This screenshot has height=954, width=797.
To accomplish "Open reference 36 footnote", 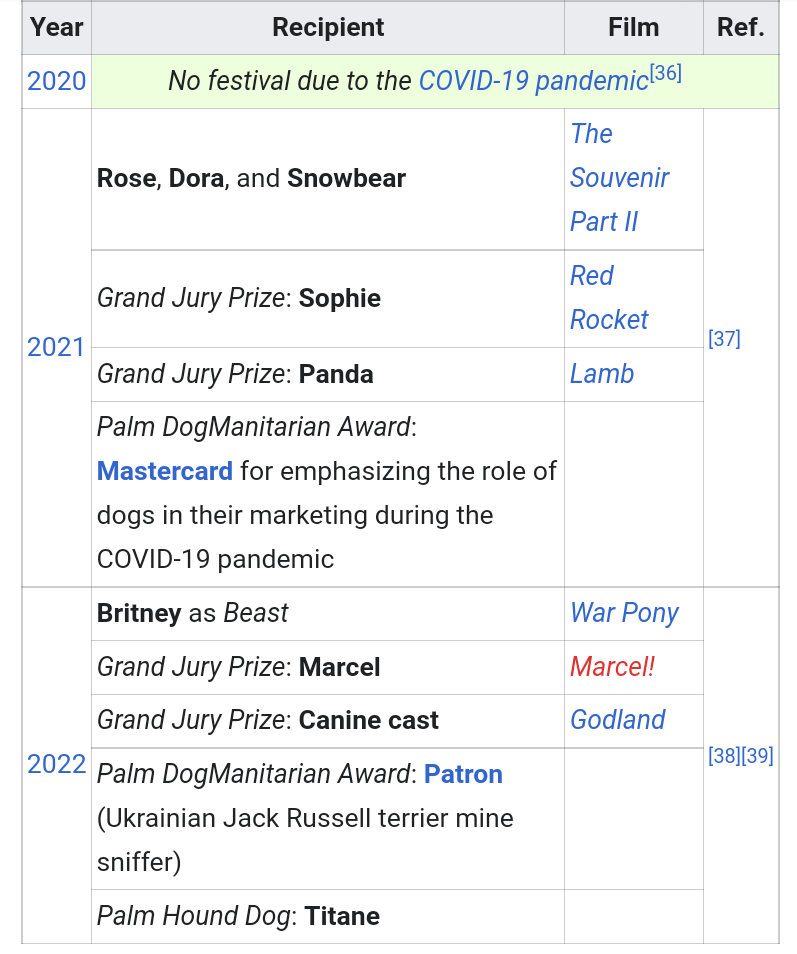I will (x=665, y=73).
